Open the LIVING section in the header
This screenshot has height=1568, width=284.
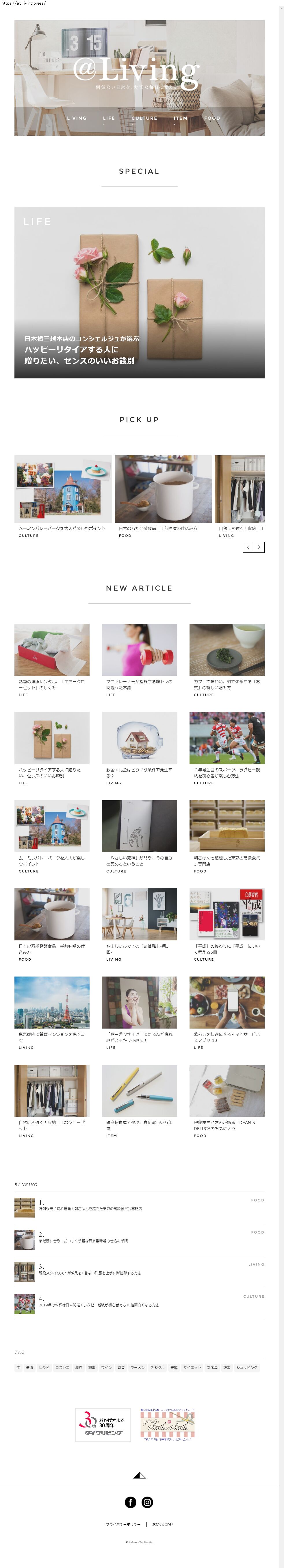point(77,118)
